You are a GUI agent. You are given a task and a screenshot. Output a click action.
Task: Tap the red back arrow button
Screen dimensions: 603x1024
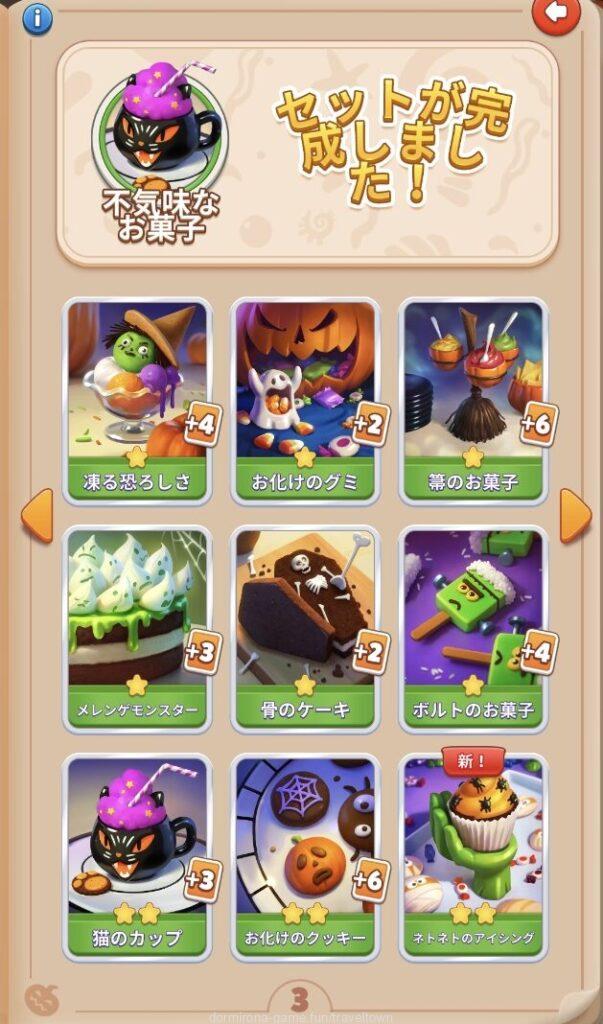pos(556,14)
